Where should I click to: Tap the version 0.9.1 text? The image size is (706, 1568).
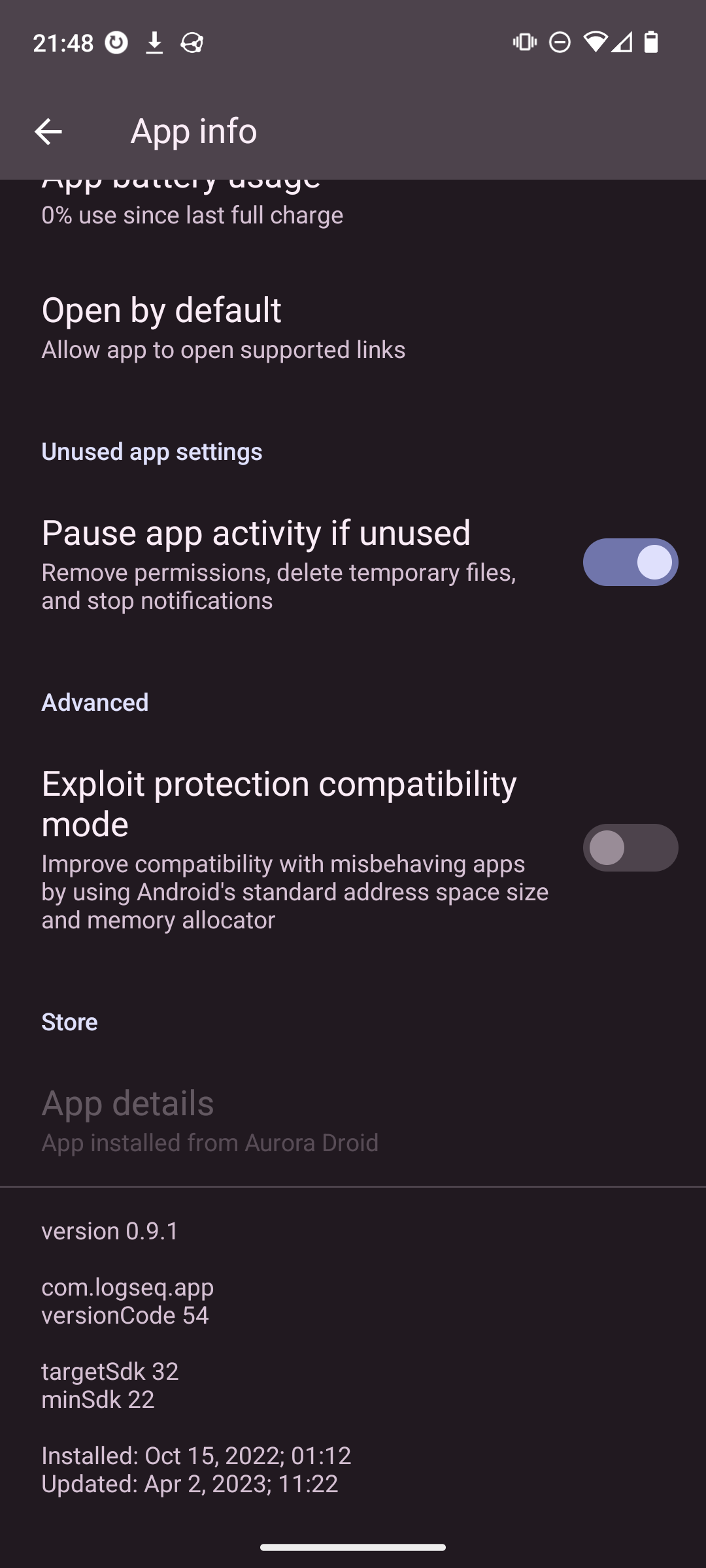pos(111,1230)
